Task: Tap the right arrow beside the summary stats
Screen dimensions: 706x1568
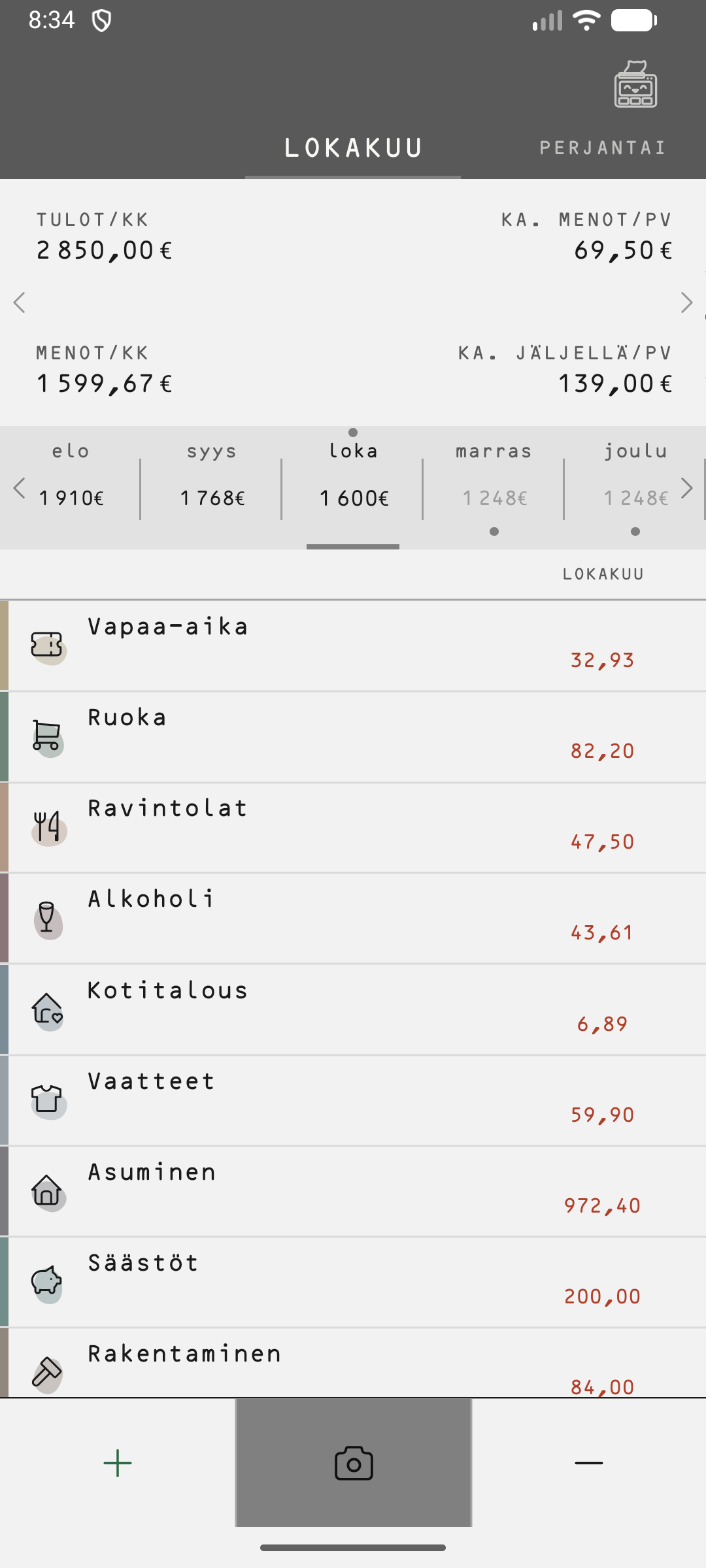Action: (x=686, y=302)
